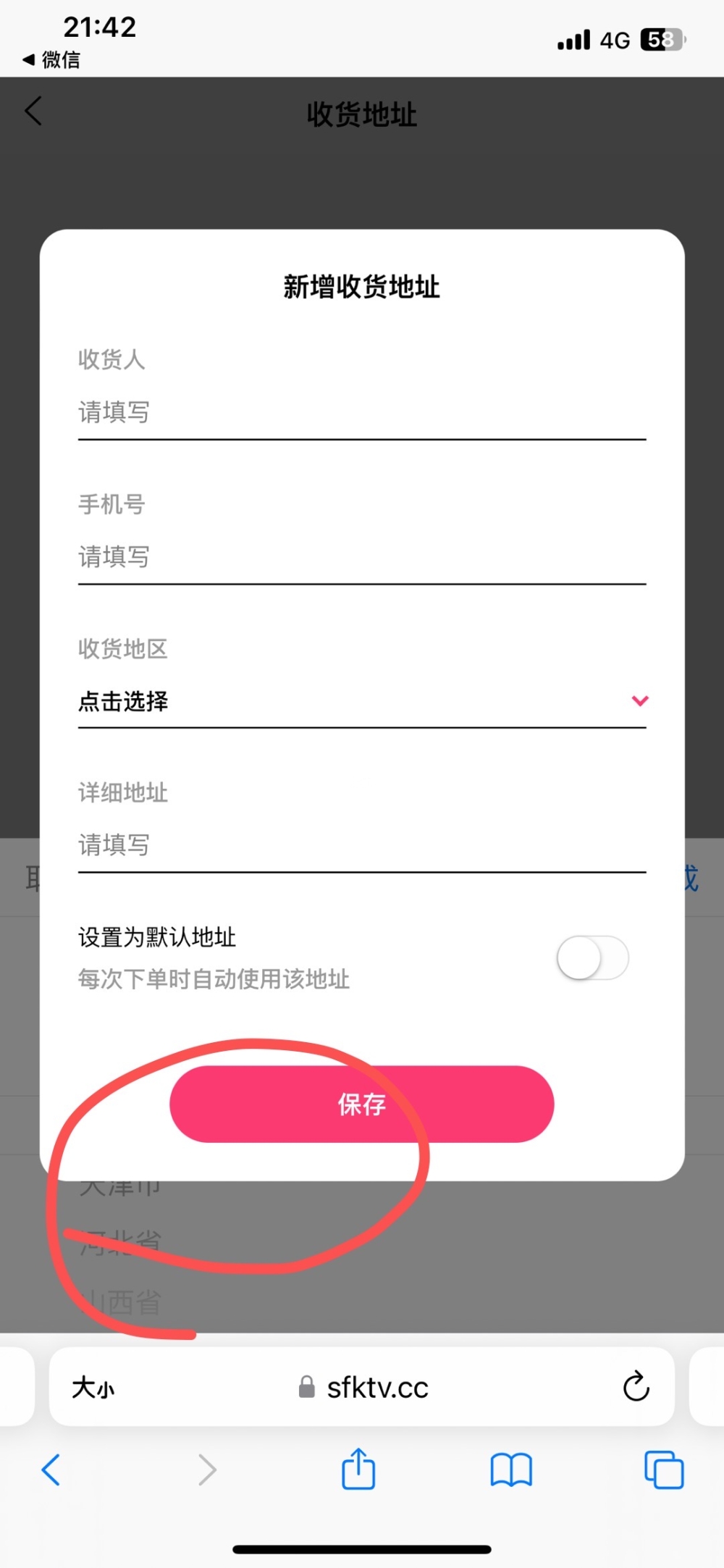Enter the 手机号 phone field
Image resolution: width=724 pixels, height=1568 pixels.
[361, 557]
